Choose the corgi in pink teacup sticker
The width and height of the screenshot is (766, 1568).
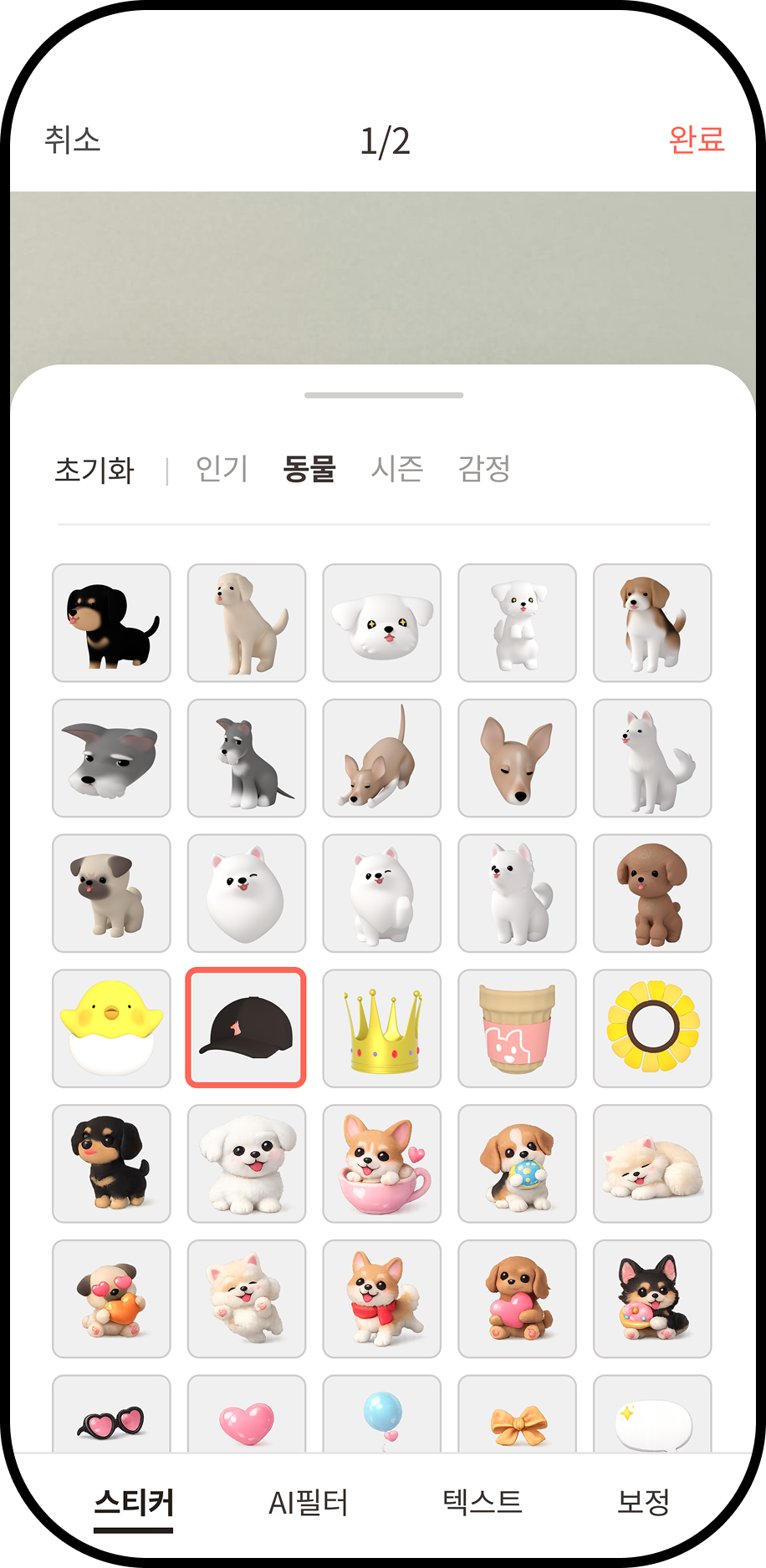(382, 1164)
